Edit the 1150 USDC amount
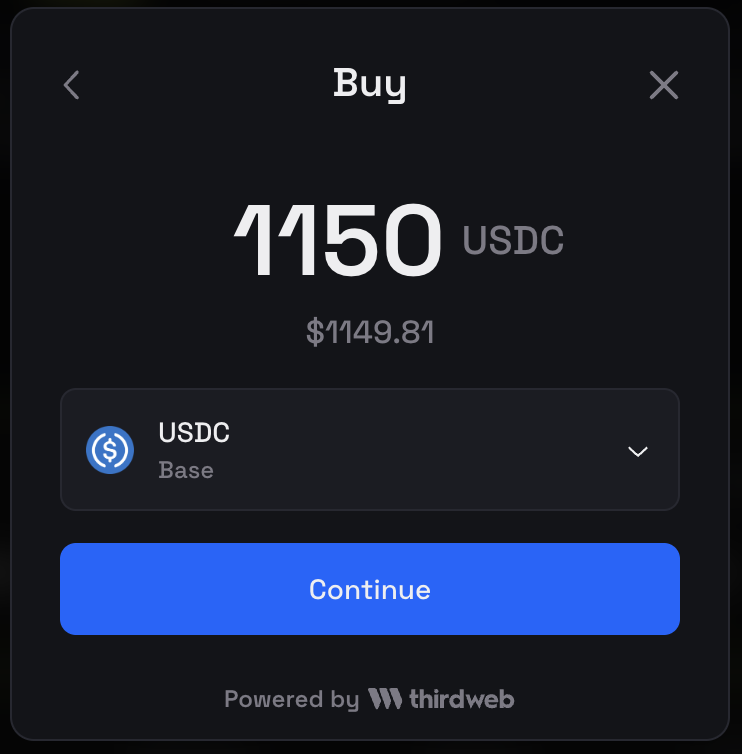 (338, 241)
